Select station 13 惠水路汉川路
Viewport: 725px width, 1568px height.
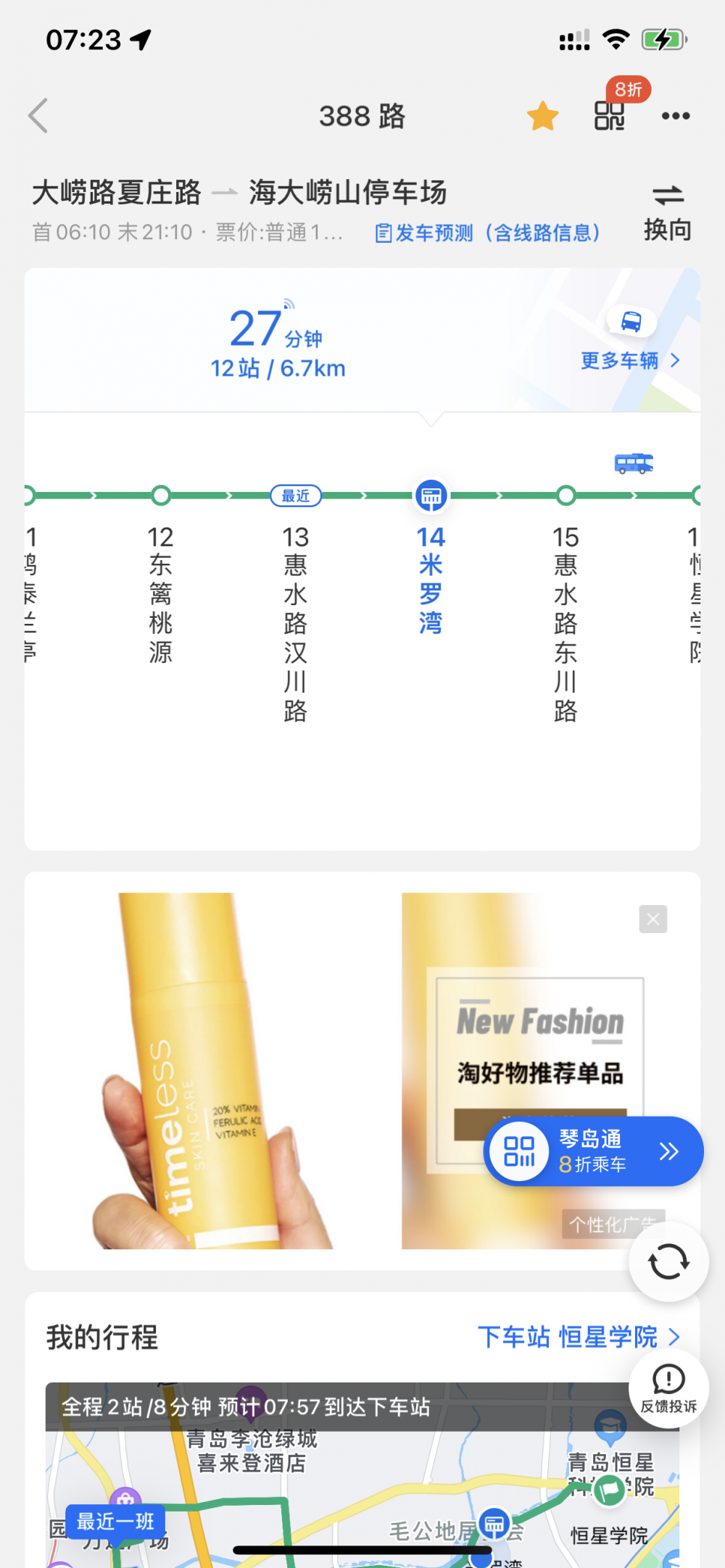click(296, 623)
